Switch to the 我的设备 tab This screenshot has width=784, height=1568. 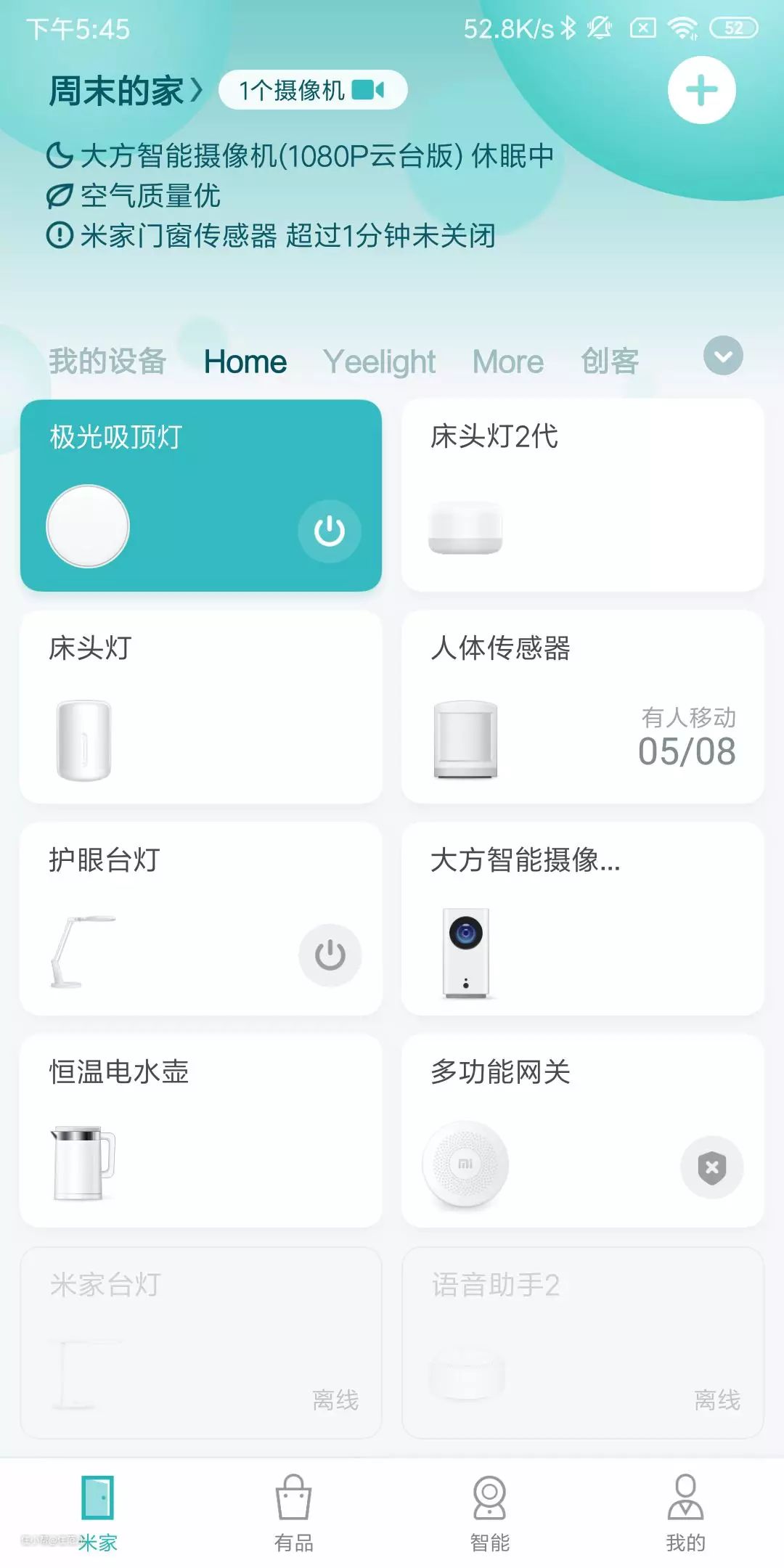(107, 361)
